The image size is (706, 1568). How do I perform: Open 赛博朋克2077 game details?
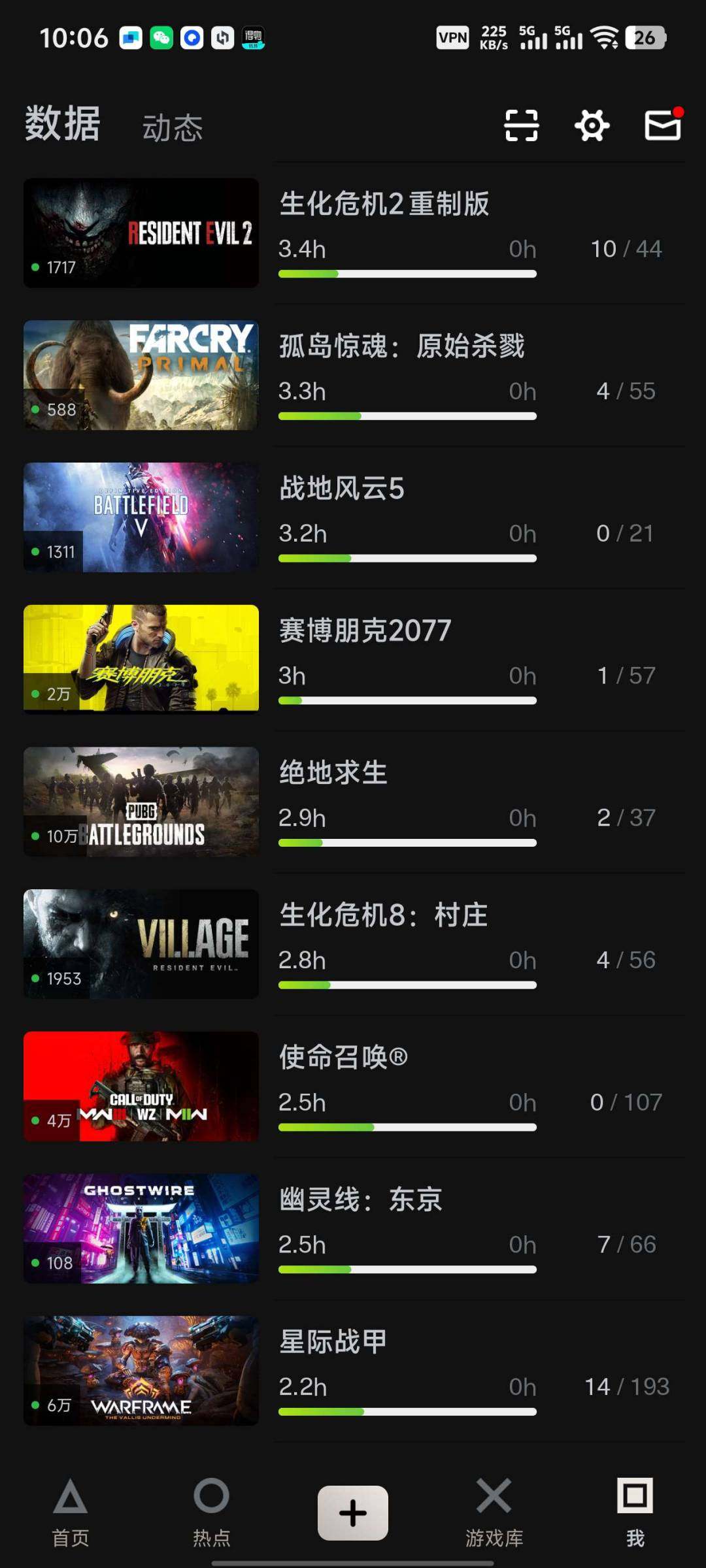pyautogui.click(x=363, y=629)
